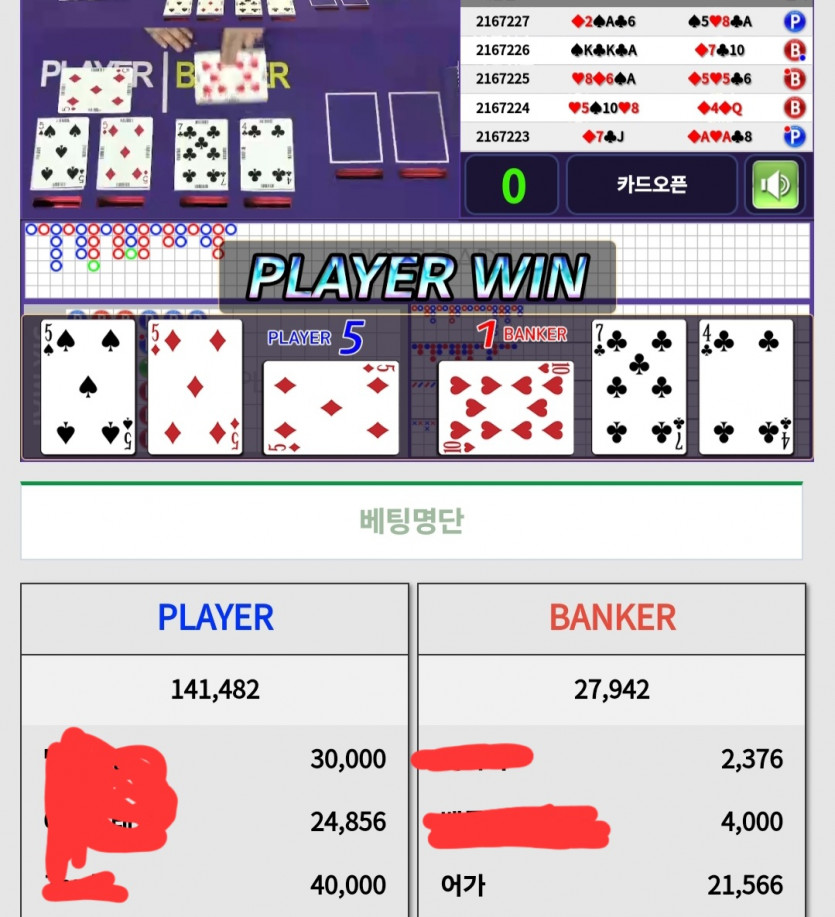Image resolution: width=835 pixels, height=917 pixels.
Task: Open the 베팅명단 section
Action: (x=411, y=521)
